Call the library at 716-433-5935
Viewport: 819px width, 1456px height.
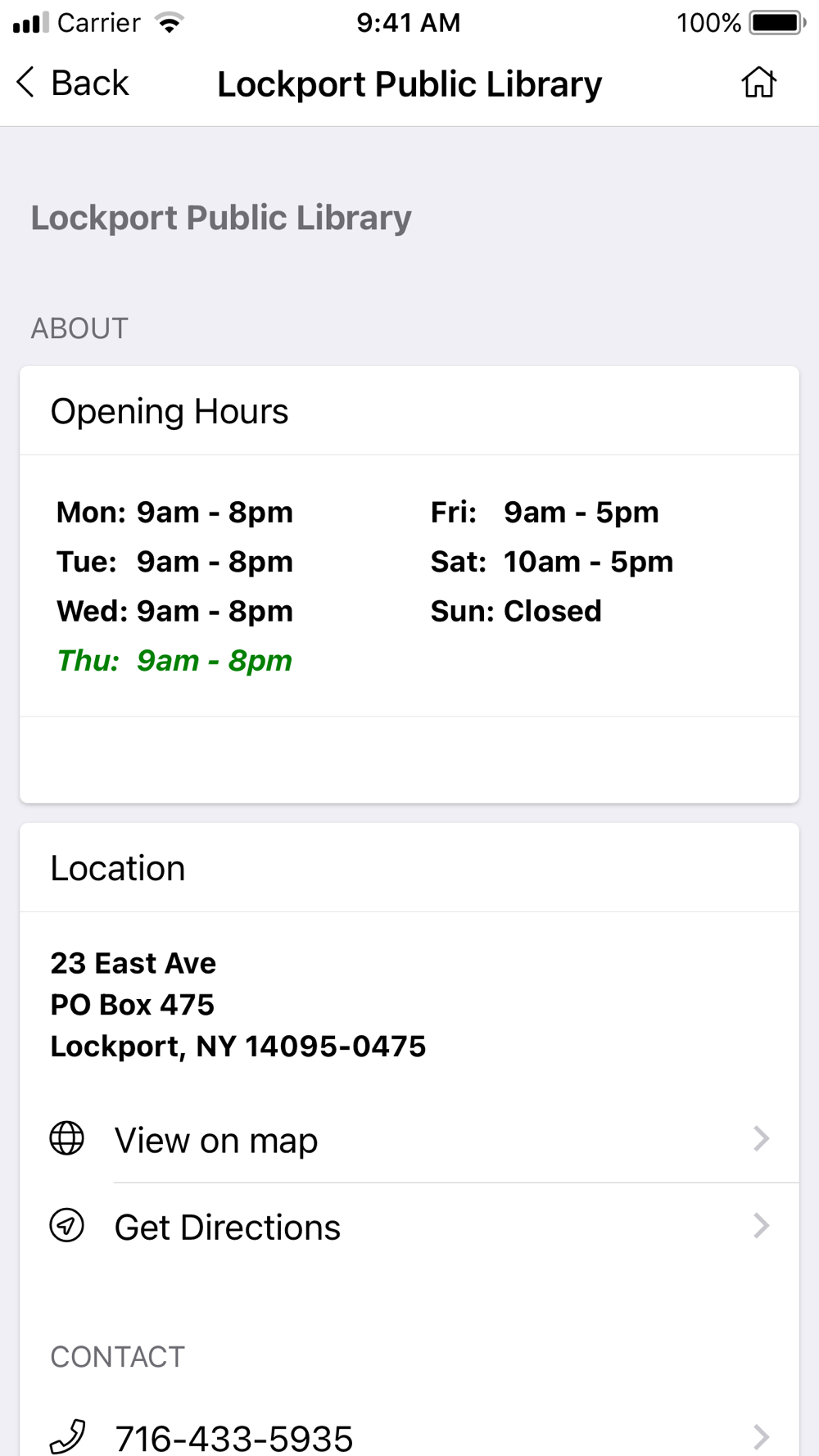[x=409, y=1436]
